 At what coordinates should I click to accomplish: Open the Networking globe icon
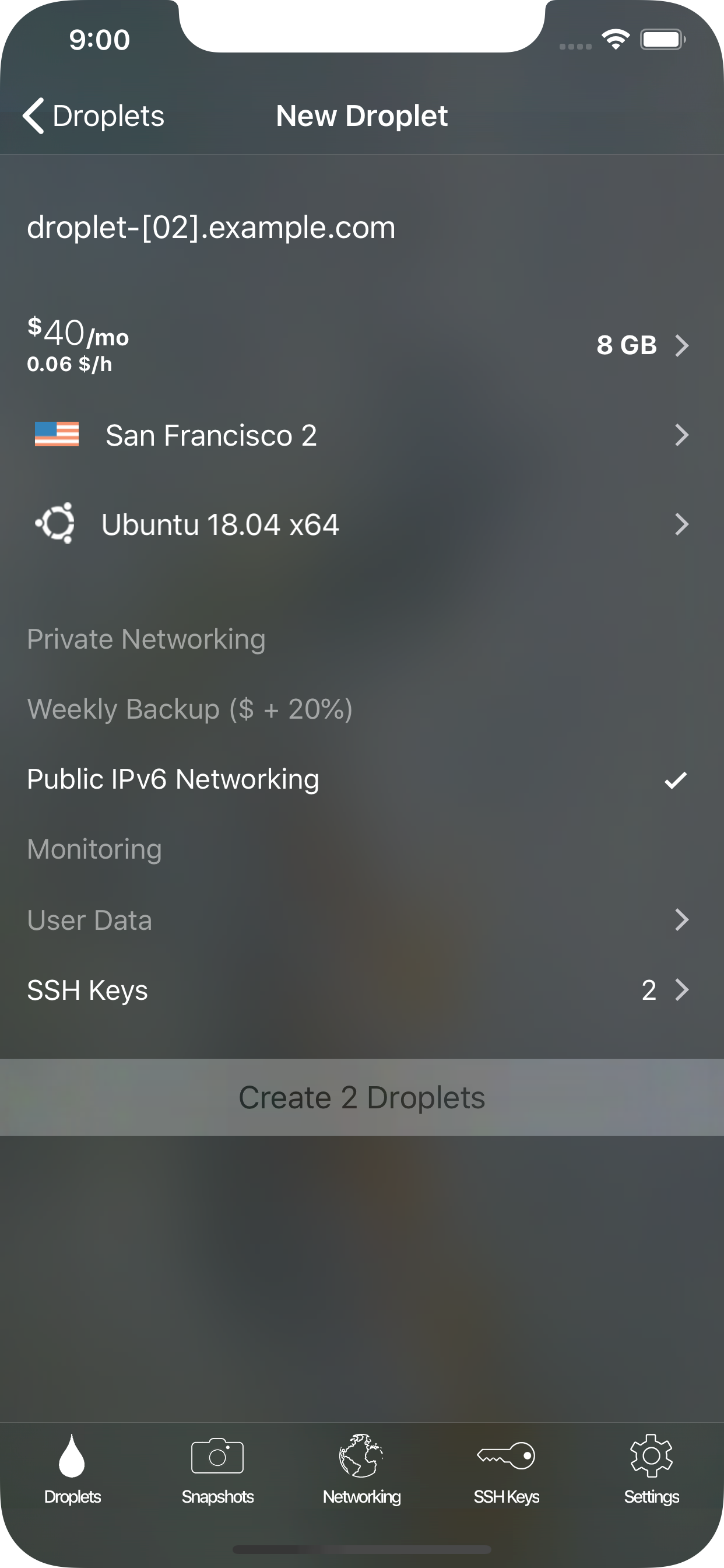(361, 1455)
